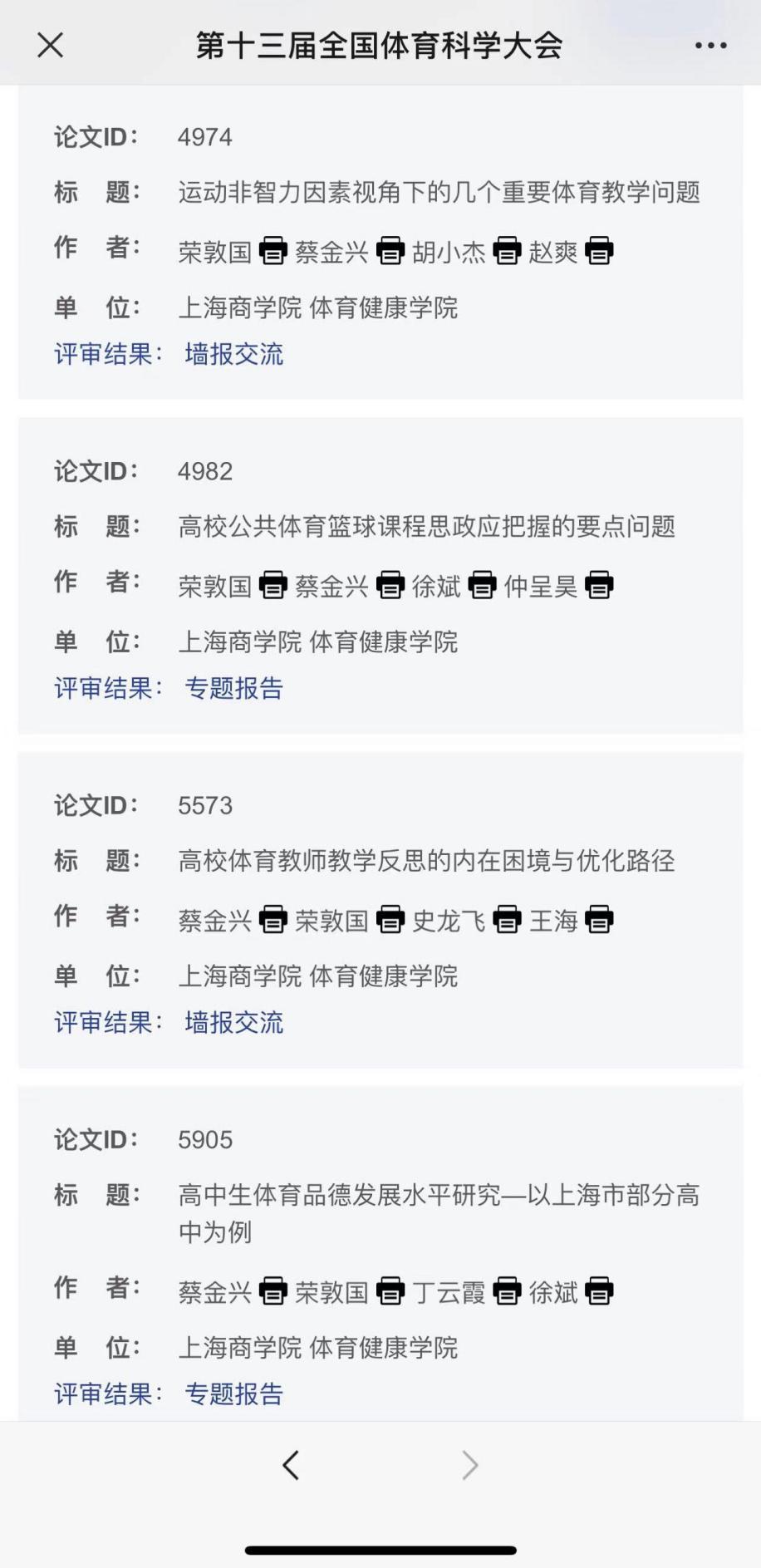Open the 墙报交流 link for paper 4974

click(x=233, y=354)
